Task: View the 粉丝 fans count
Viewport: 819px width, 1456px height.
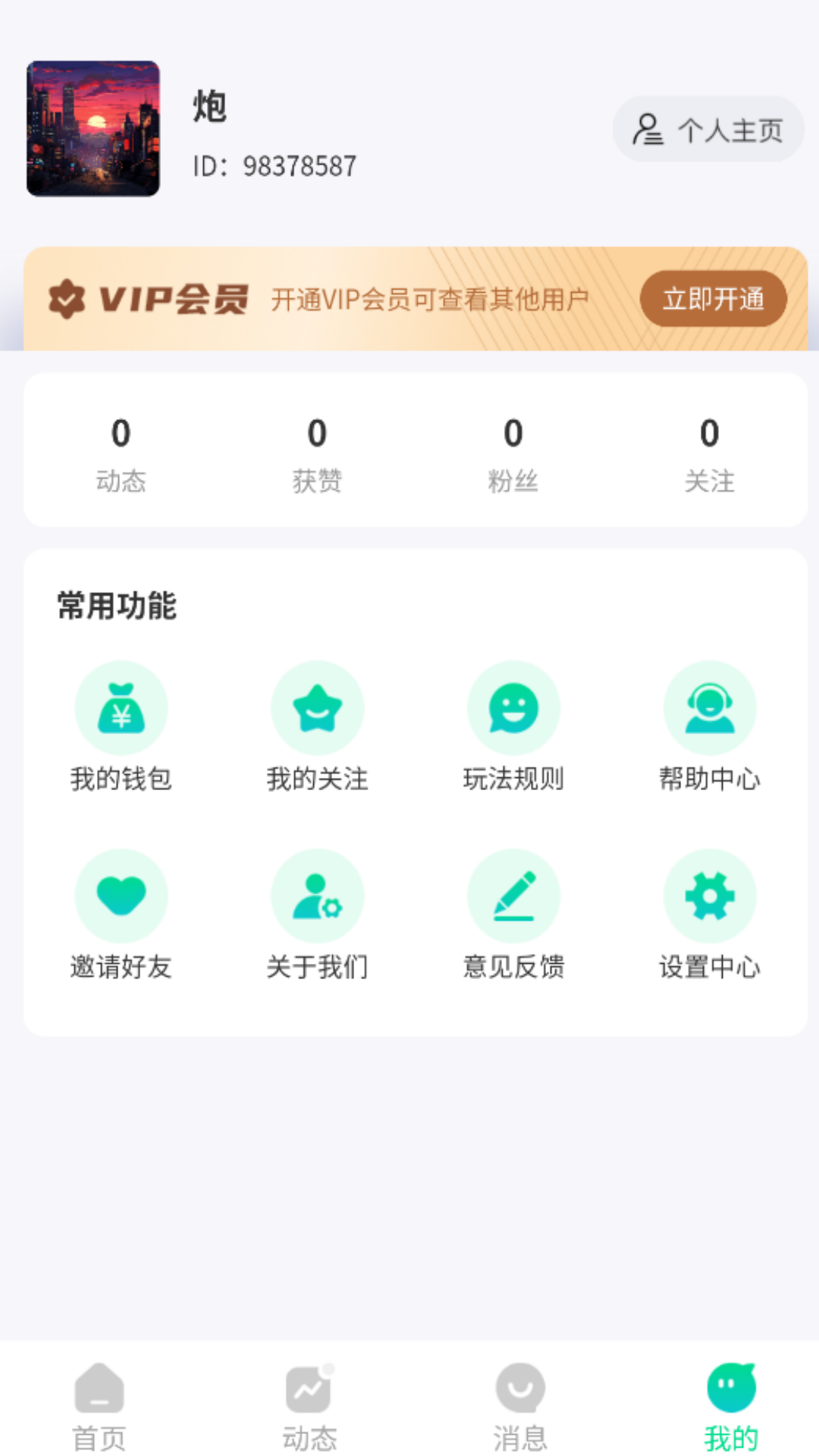Action: [x=513, y=451]
